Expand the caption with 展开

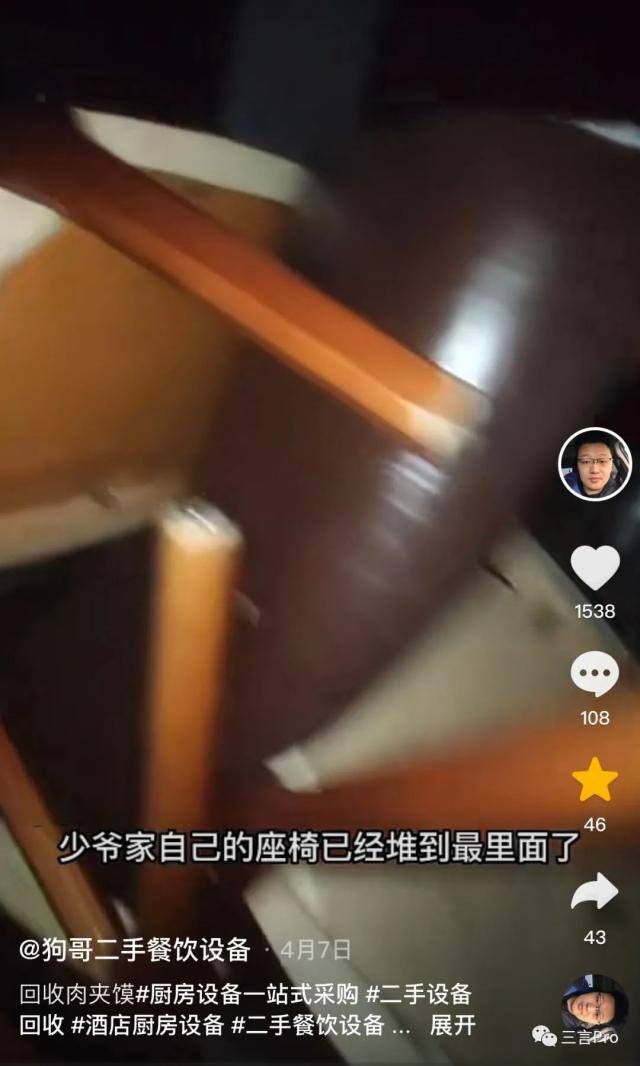(453, 1025)
